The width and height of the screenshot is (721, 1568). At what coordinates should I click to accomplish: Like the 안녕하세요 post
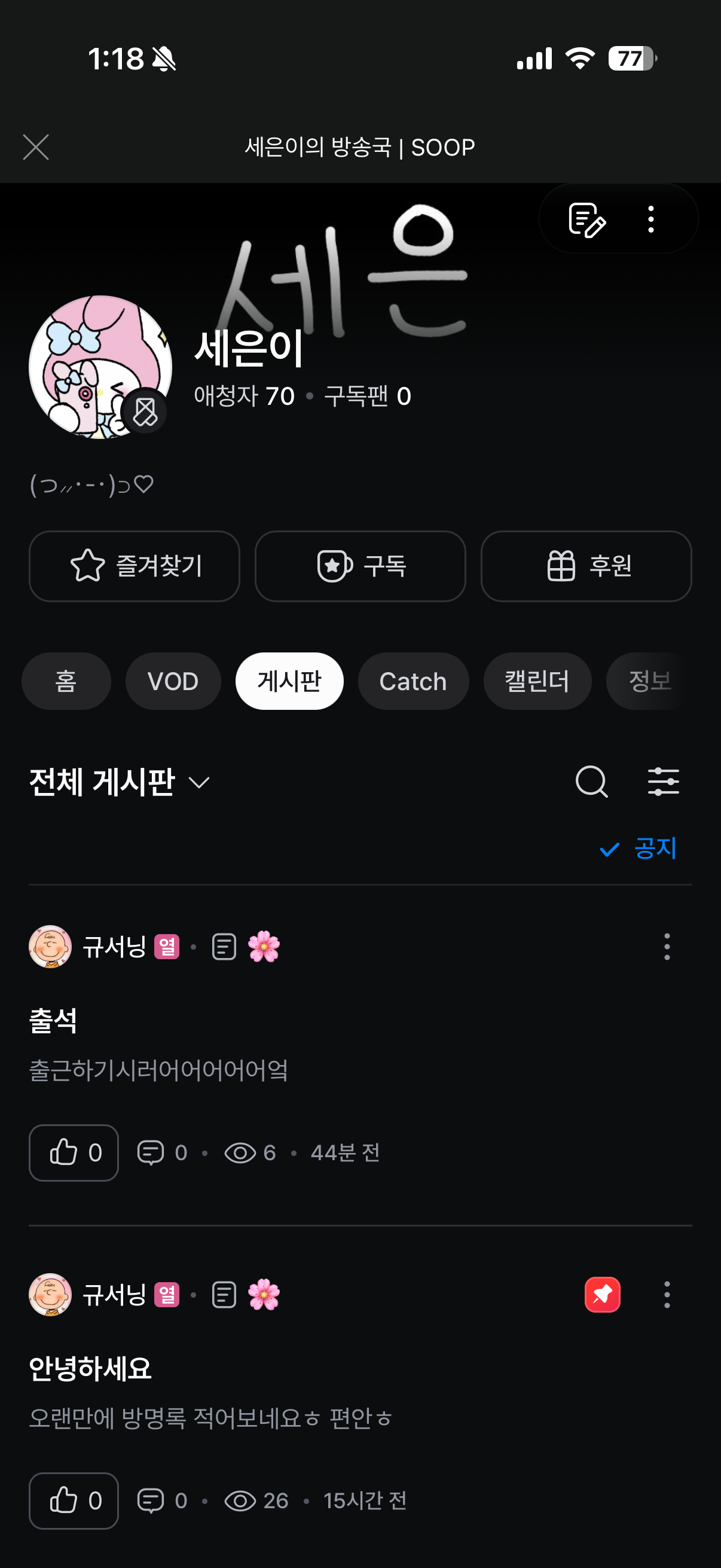coord(74,1501)
